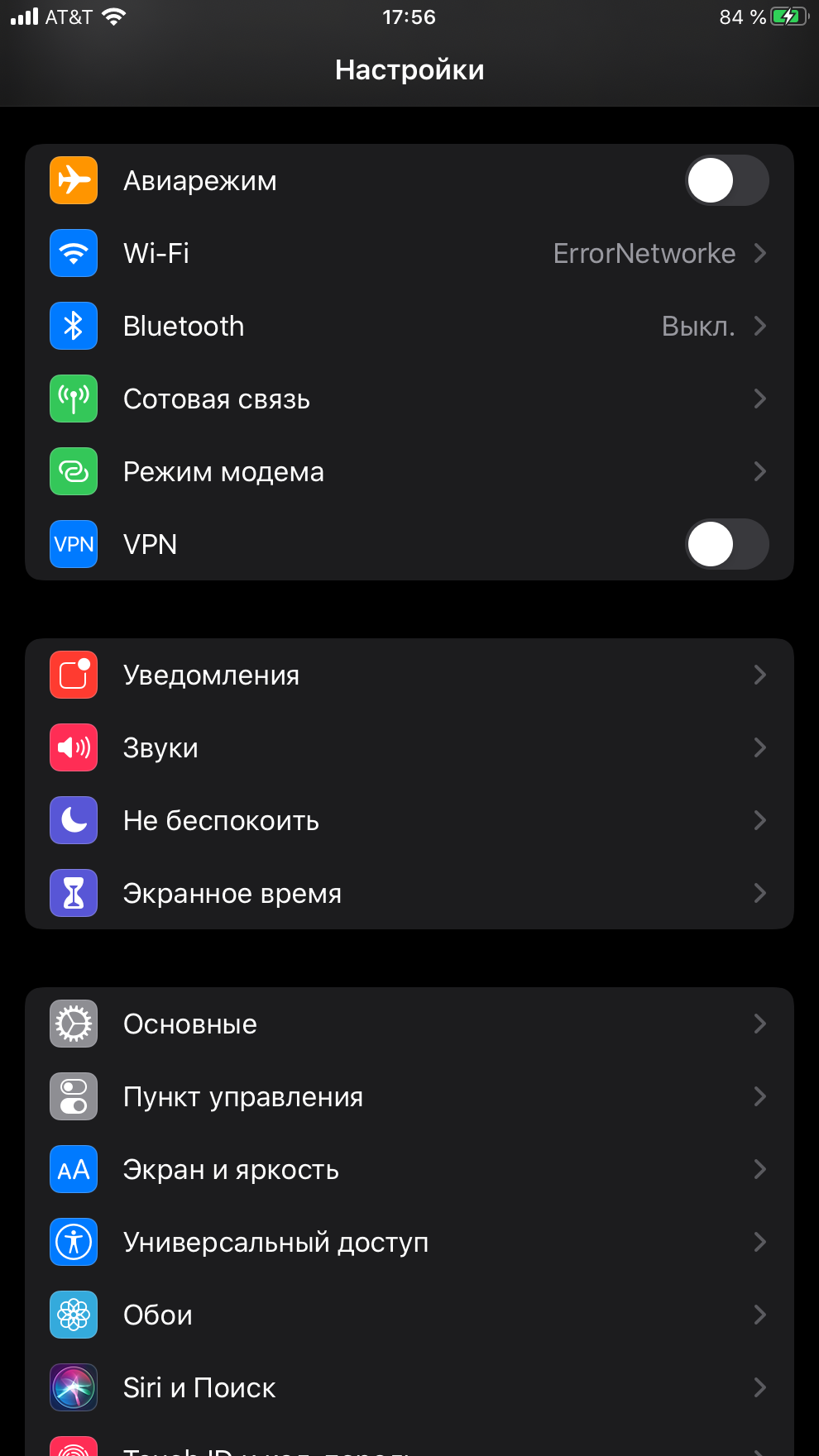Open Экранное время
The height and width of the screenshot is (1456, 819).
pyautogui.click(x=409, y=893)
